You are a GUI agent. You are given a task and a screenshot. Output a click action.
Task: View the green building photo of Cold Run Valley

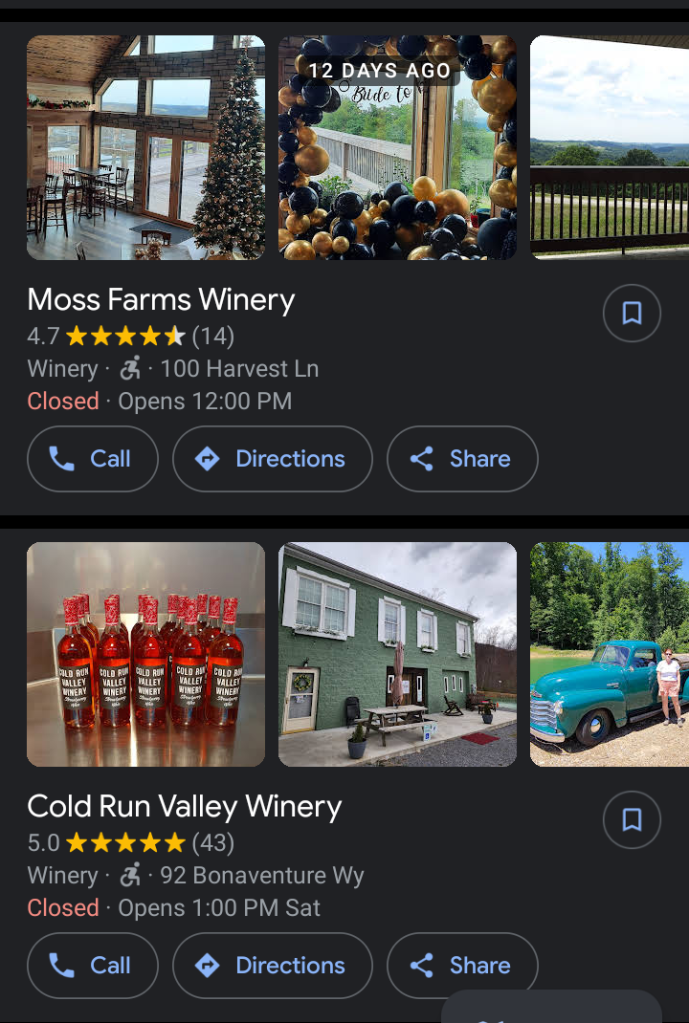click(397, 654)
